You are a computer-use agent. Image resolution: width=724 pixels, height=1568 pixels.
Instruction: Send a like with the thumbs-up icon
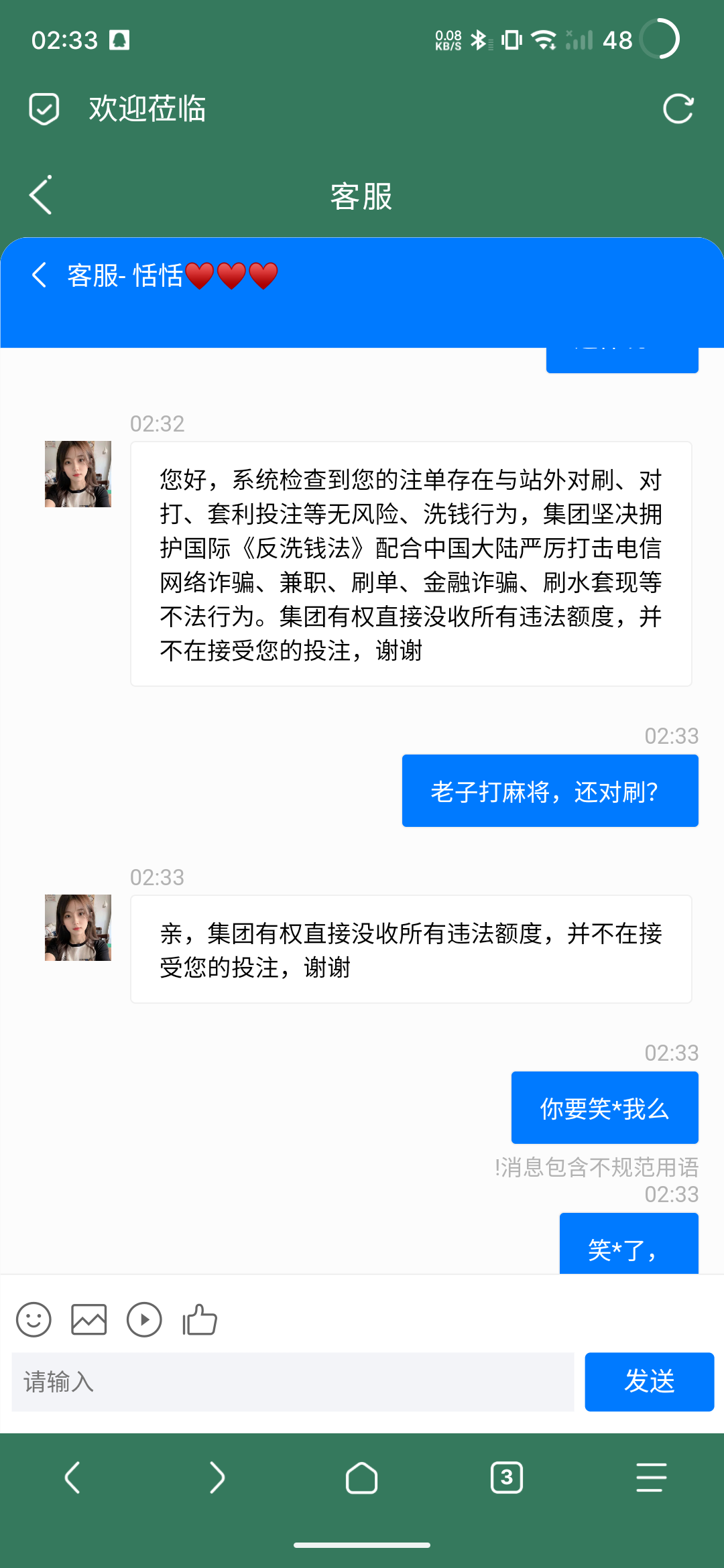coord(199,1320)
